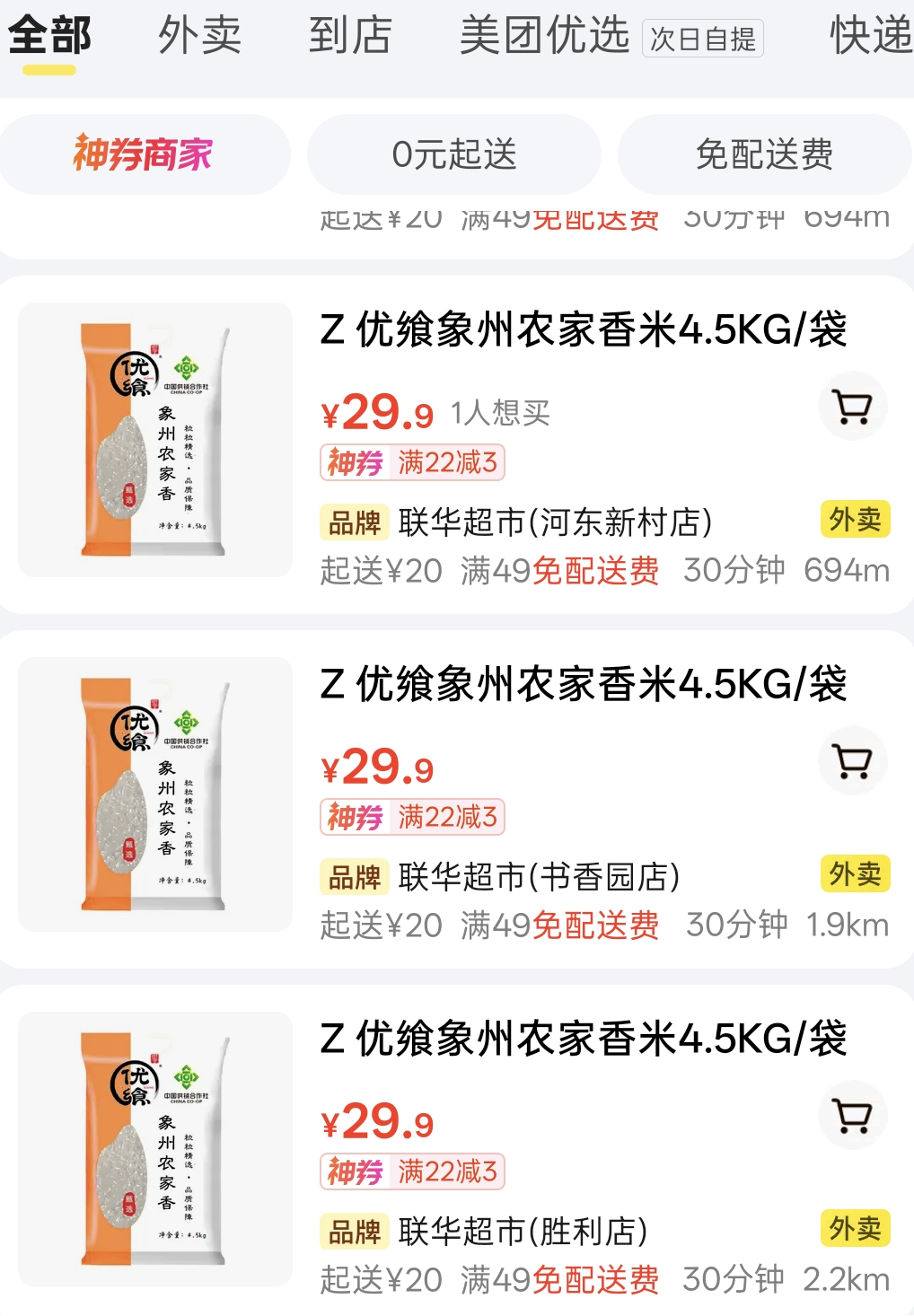
Task: Filter by 神券商家
Action: [x=144, y=154]
